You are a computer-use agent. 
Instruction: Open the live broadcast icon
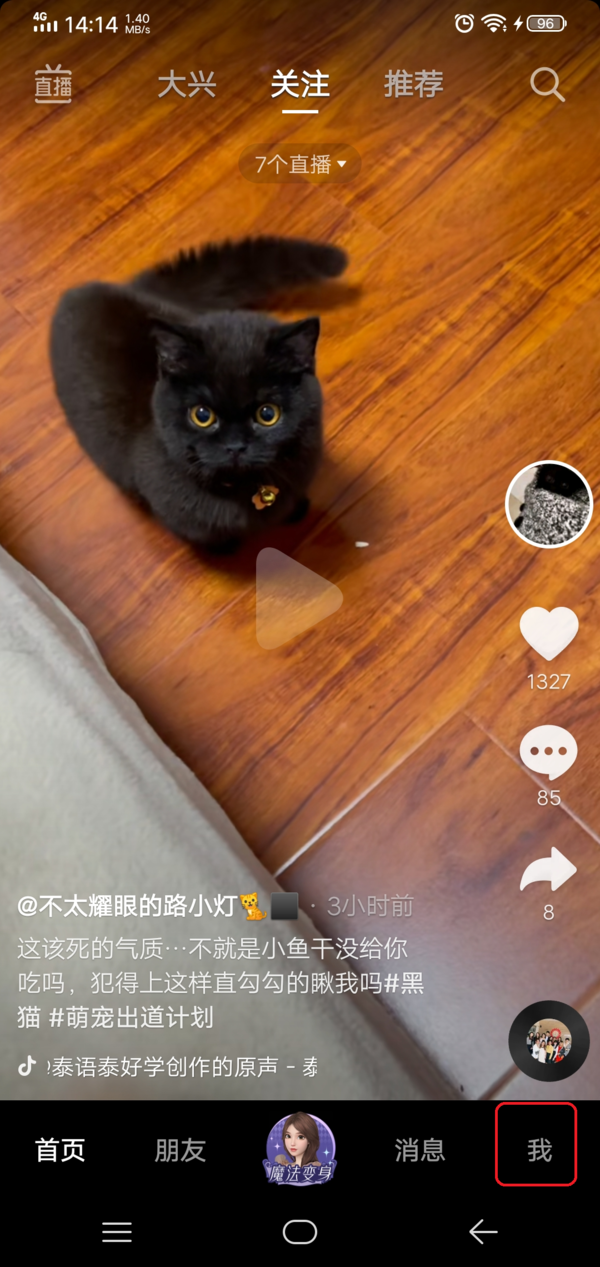point(53,84)
